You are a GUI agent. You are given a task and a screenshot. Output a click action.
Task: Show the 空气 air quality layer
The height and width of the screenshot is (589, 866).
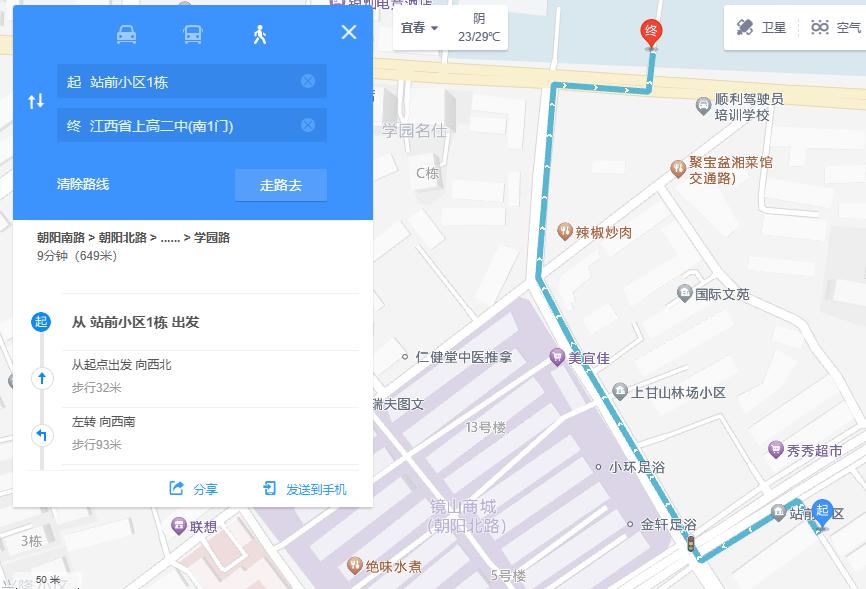click(836, 28)
